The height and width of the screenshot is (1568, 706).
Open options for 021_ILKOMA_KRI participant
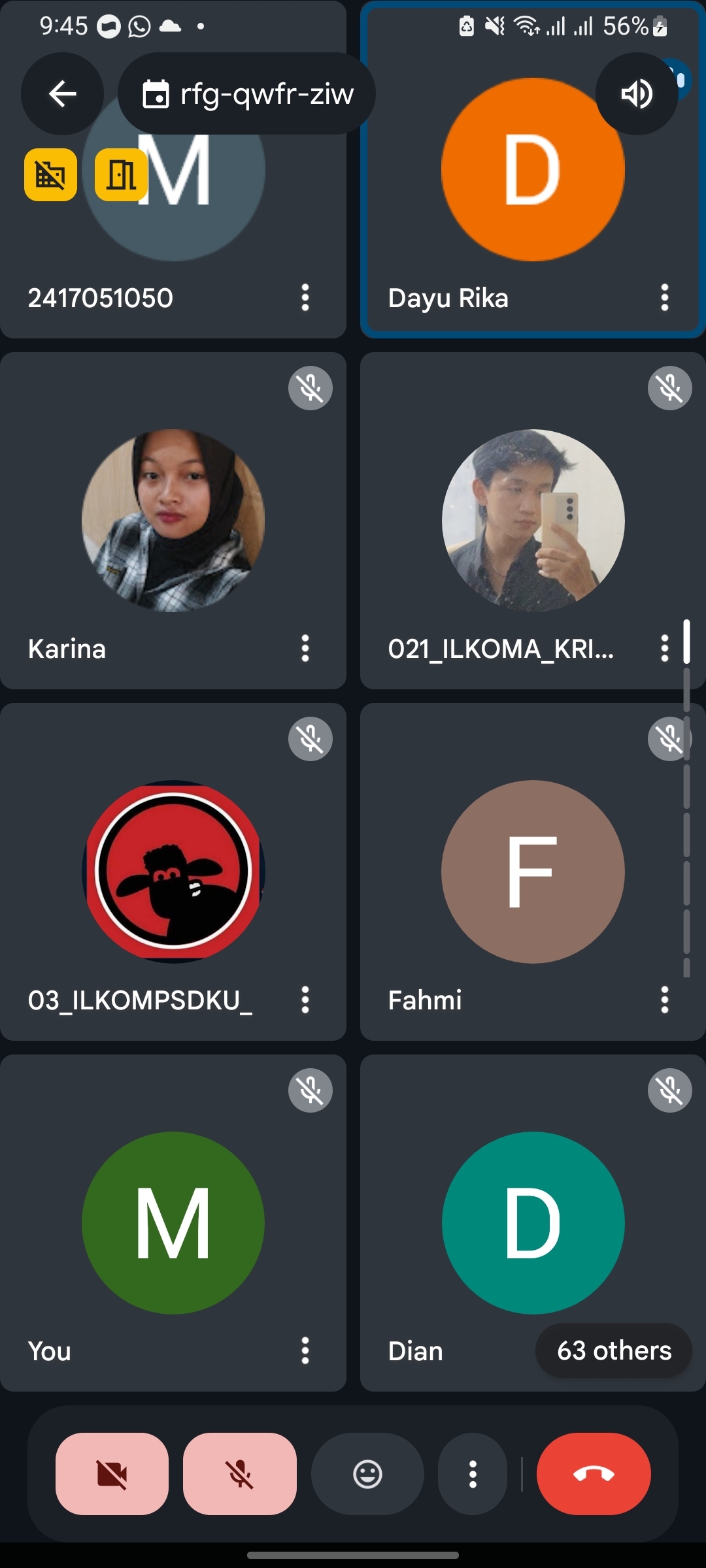tap(664, 649)
